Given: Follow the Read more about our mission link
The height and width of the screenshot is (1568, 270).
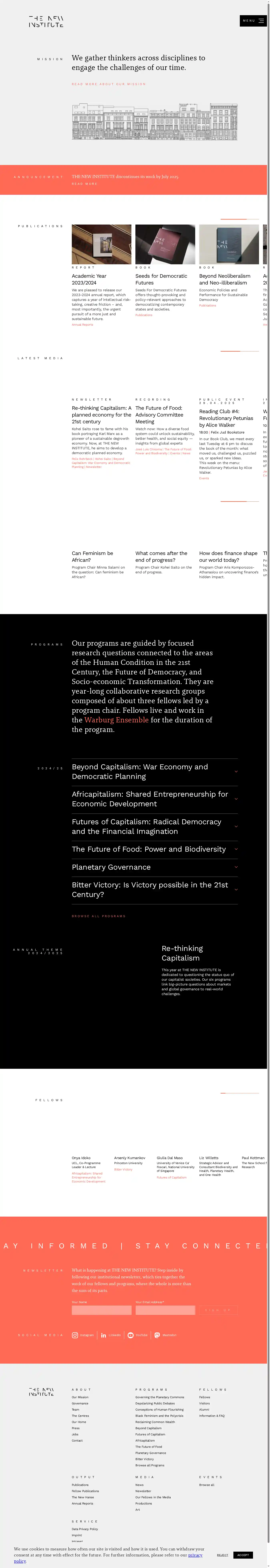Looking at the screenshot, I should (108, 84).
